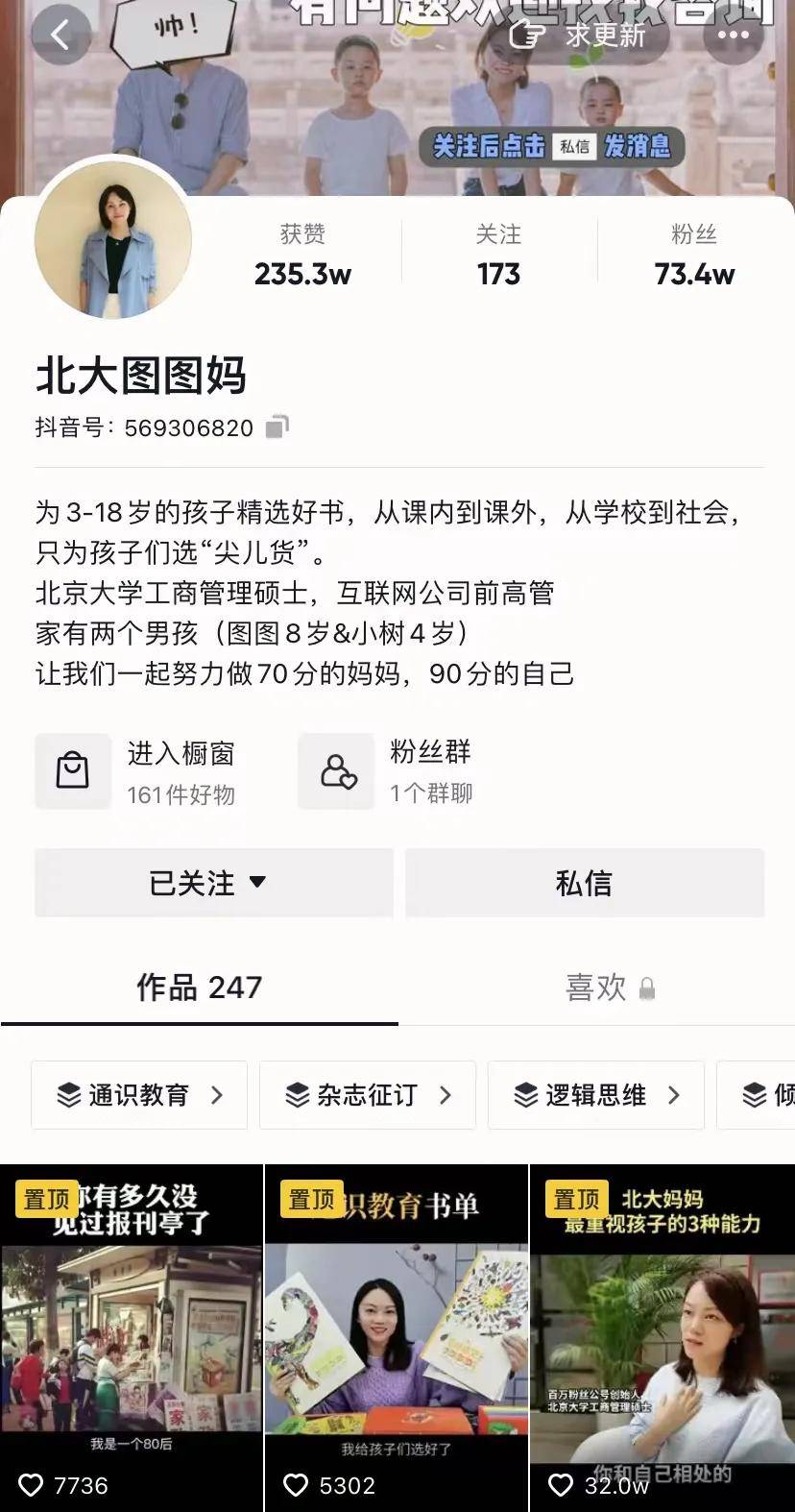Open the 通识教育 collection chip
Screen dimensions: 795x1512
(x=139, y=1095)
